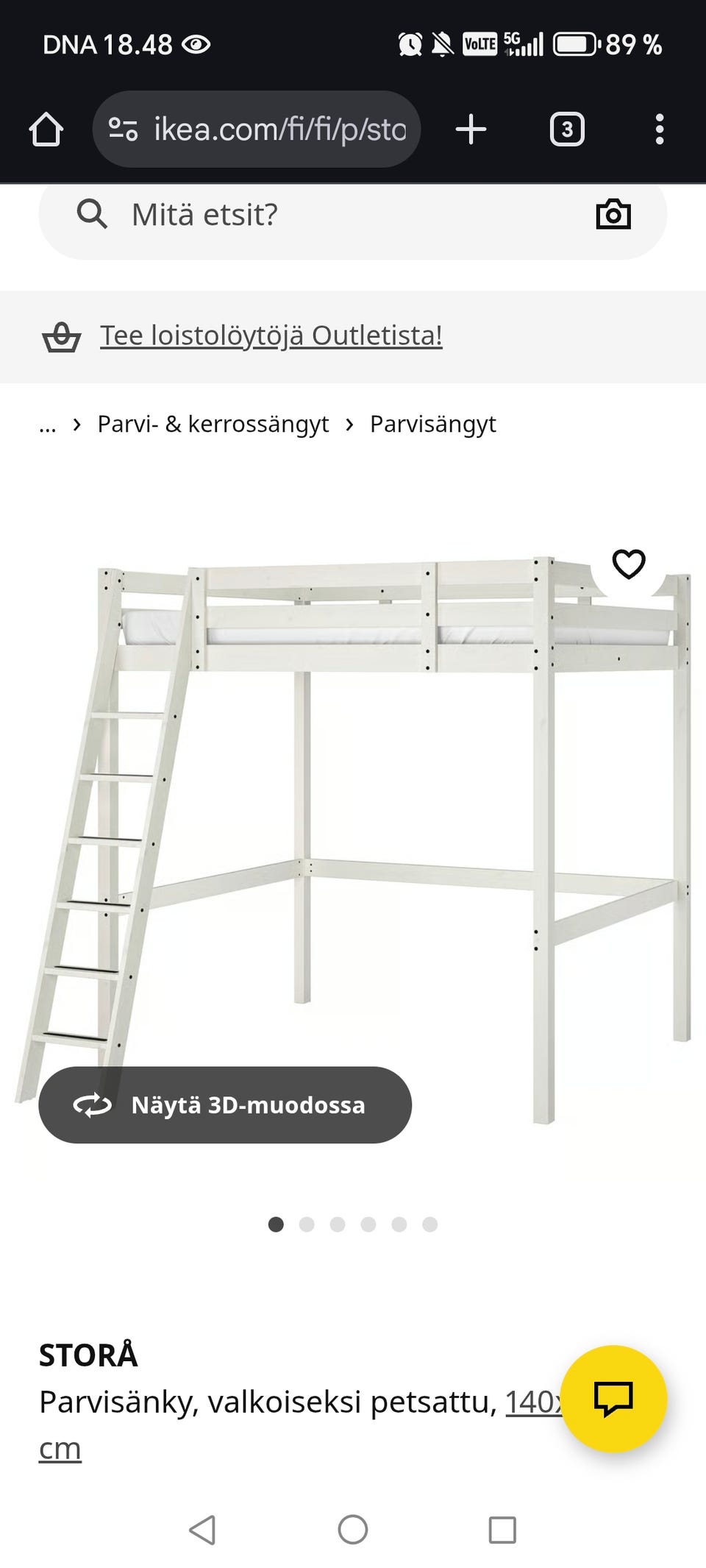Tap the site security icon in address bar

tap(123, 129)
